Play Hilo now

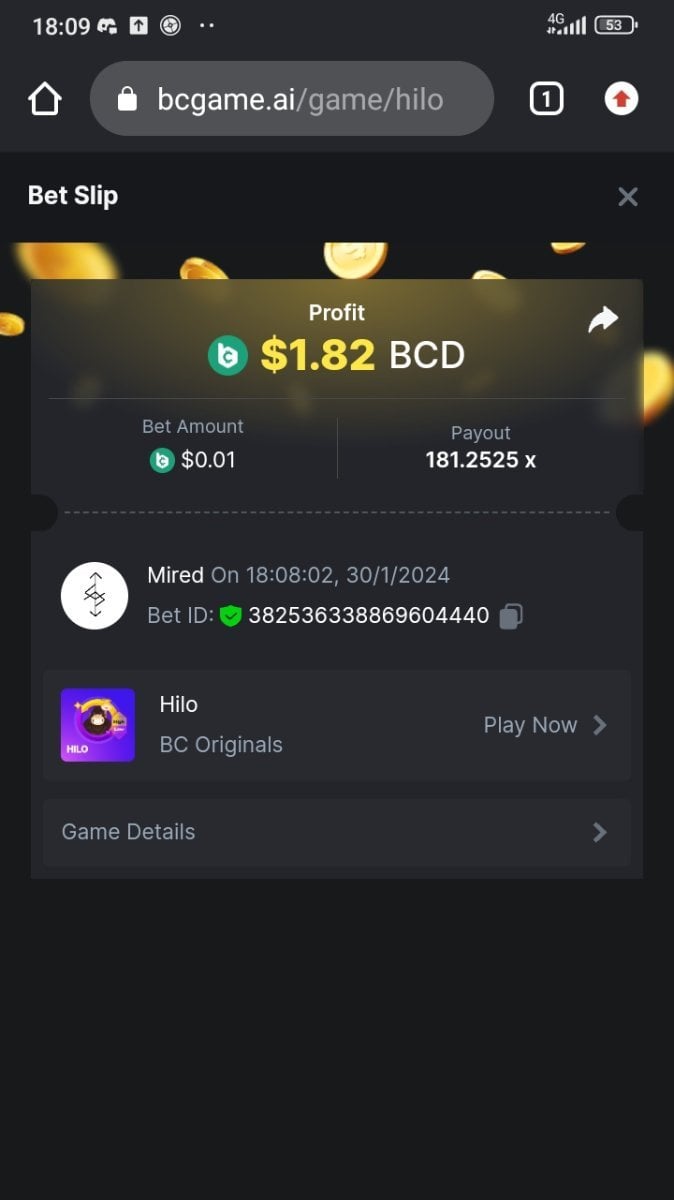(544, 725)
